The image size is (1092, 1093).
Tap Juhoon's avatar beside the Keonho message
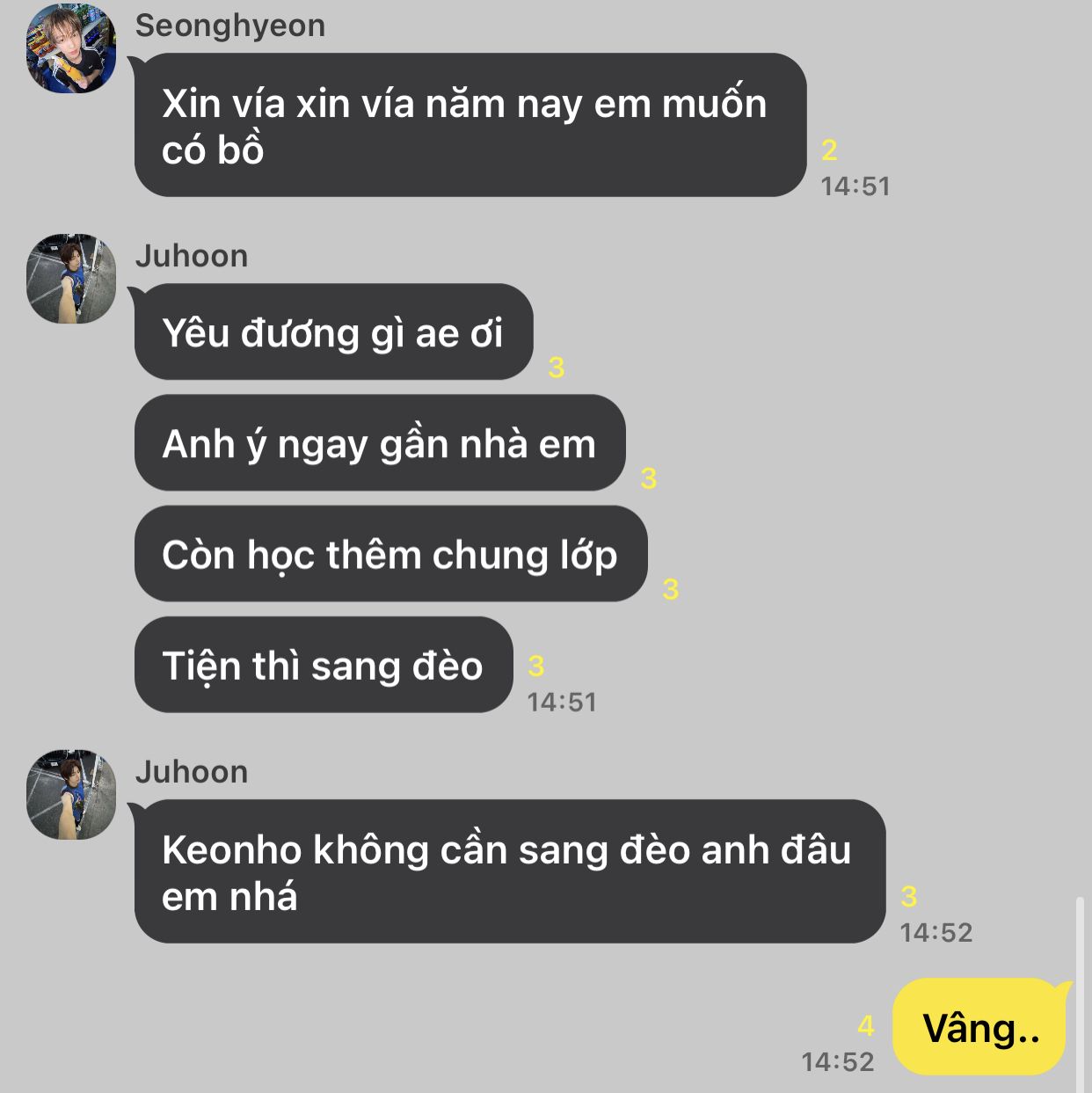[71, 795]
